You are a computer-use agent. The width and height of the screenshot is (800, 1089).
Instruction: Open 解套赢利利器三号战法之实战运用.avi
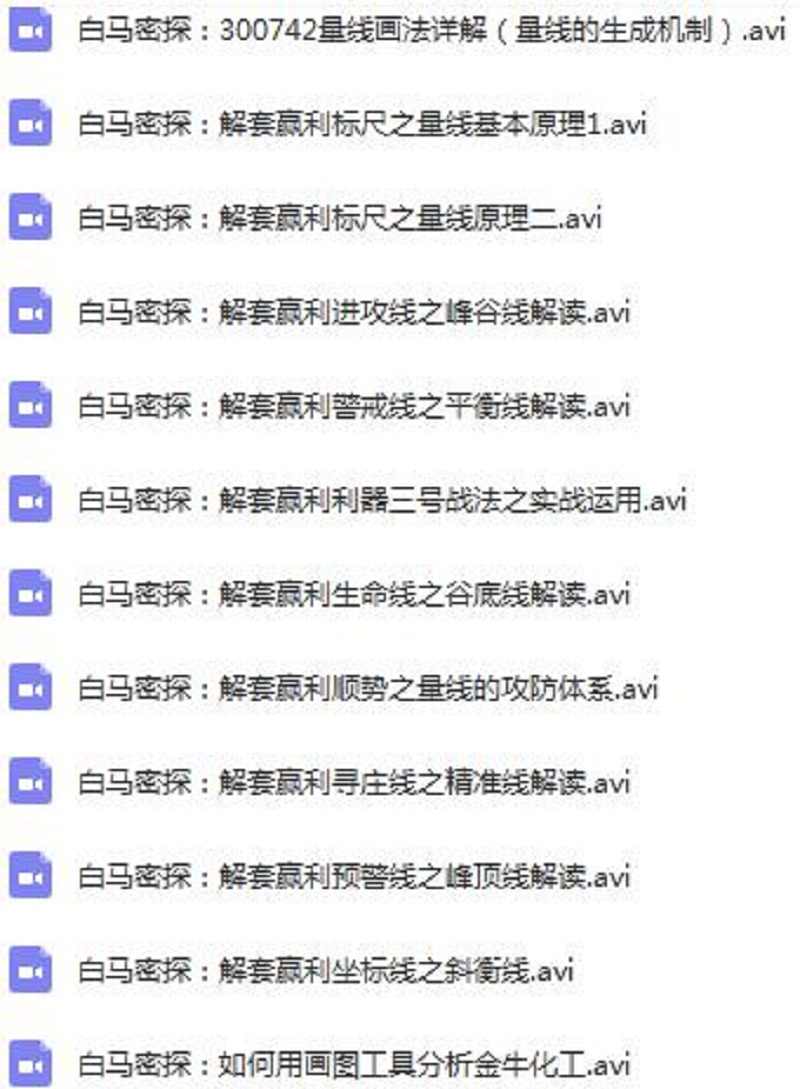[382, 500]
